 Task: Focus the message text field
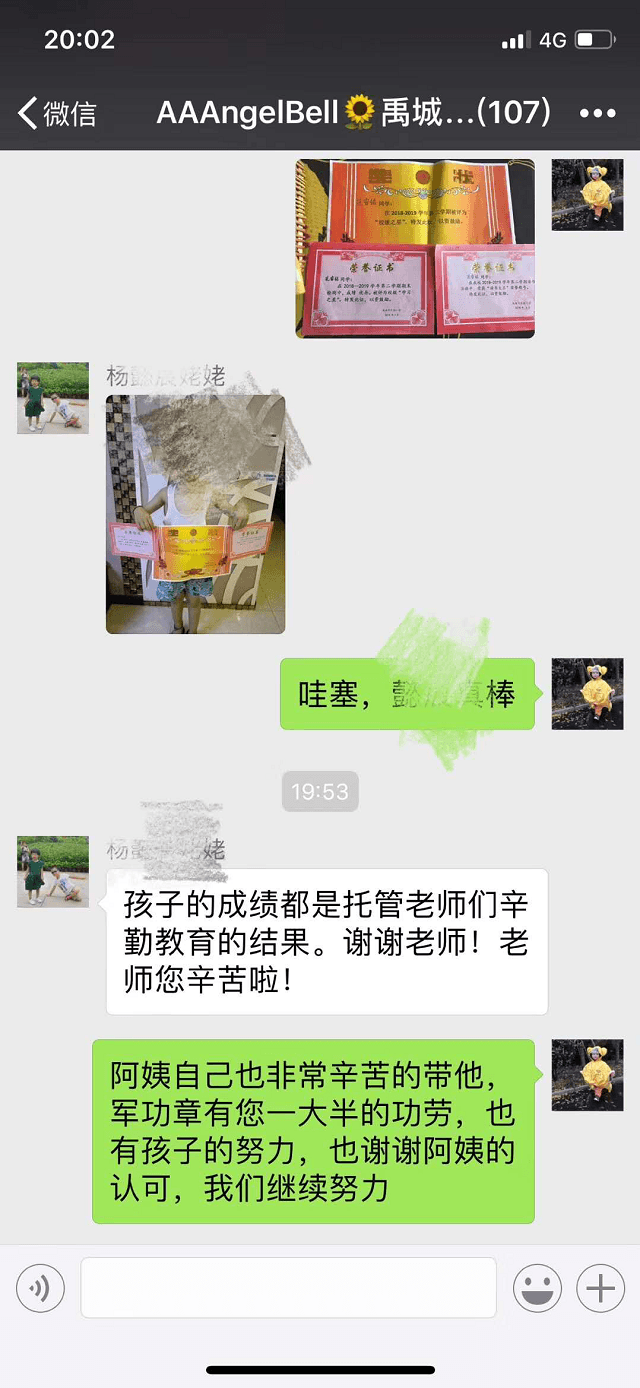pyautogui.click(x=288, y=1288)
